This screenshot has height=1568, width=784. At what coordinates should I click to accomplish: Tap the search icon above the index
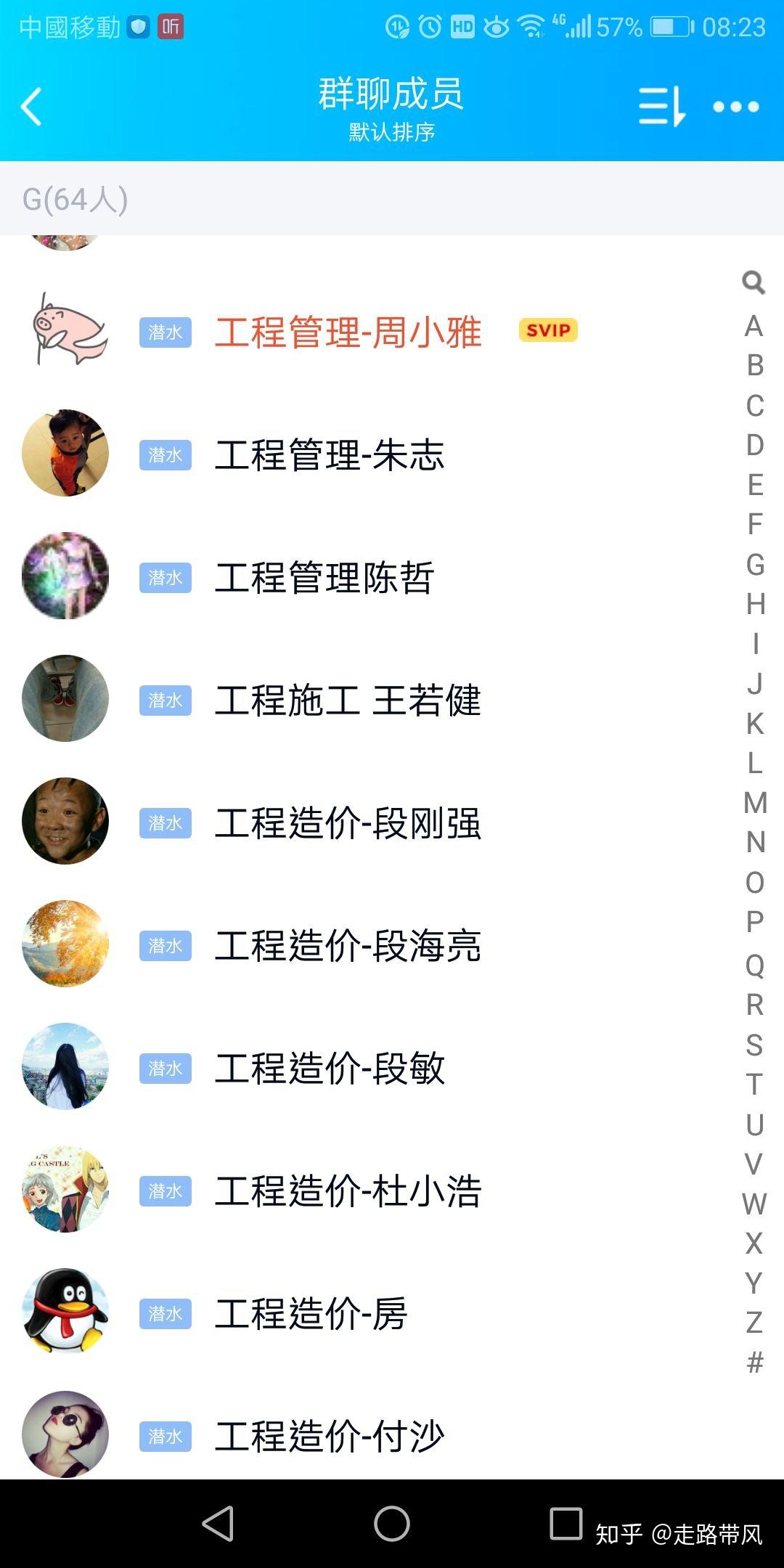pos(754,282)
